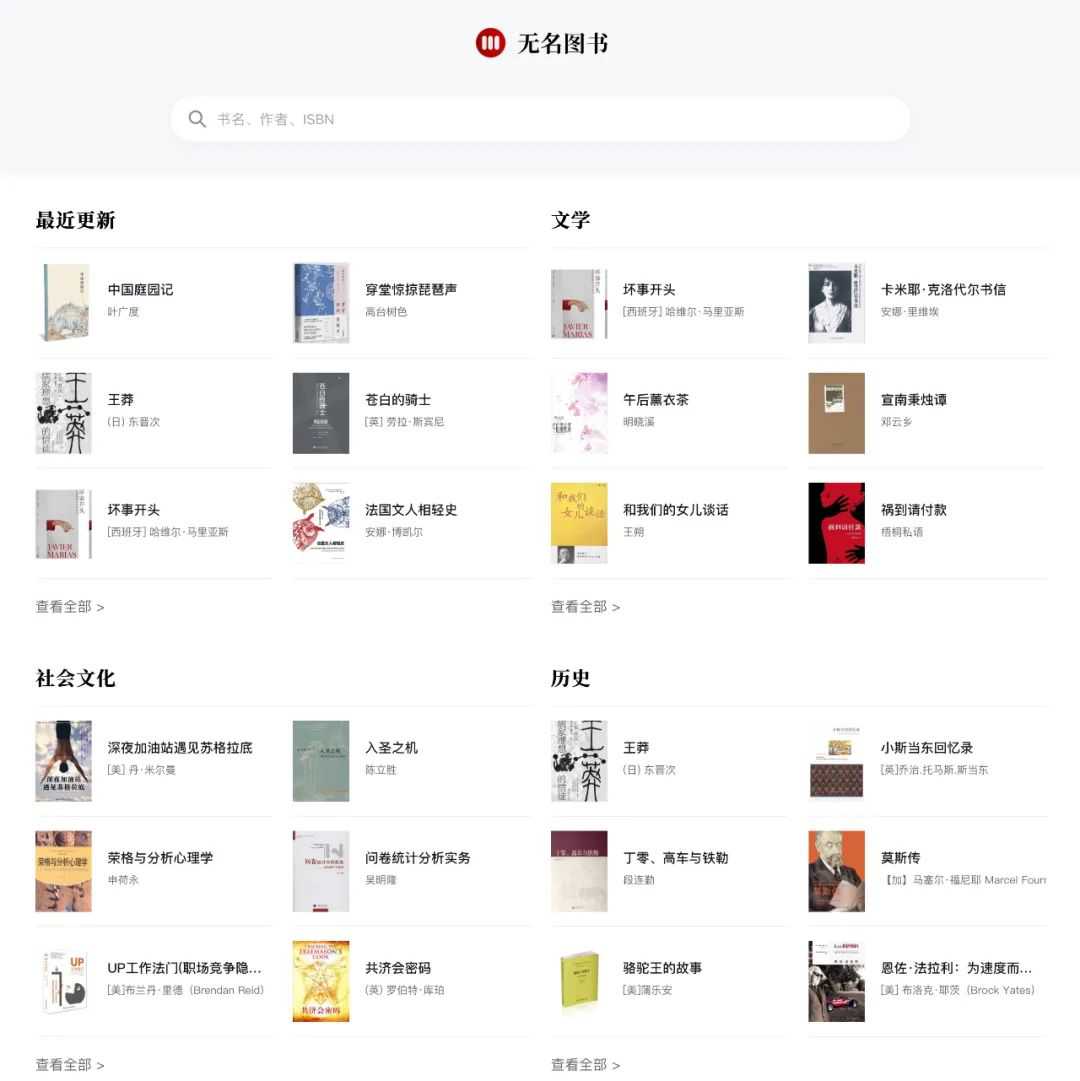This screenshot has width=1080, height=1081.
Task: Open the book 入圣之机
Action: pyautogui.click(x=391, y=748)
